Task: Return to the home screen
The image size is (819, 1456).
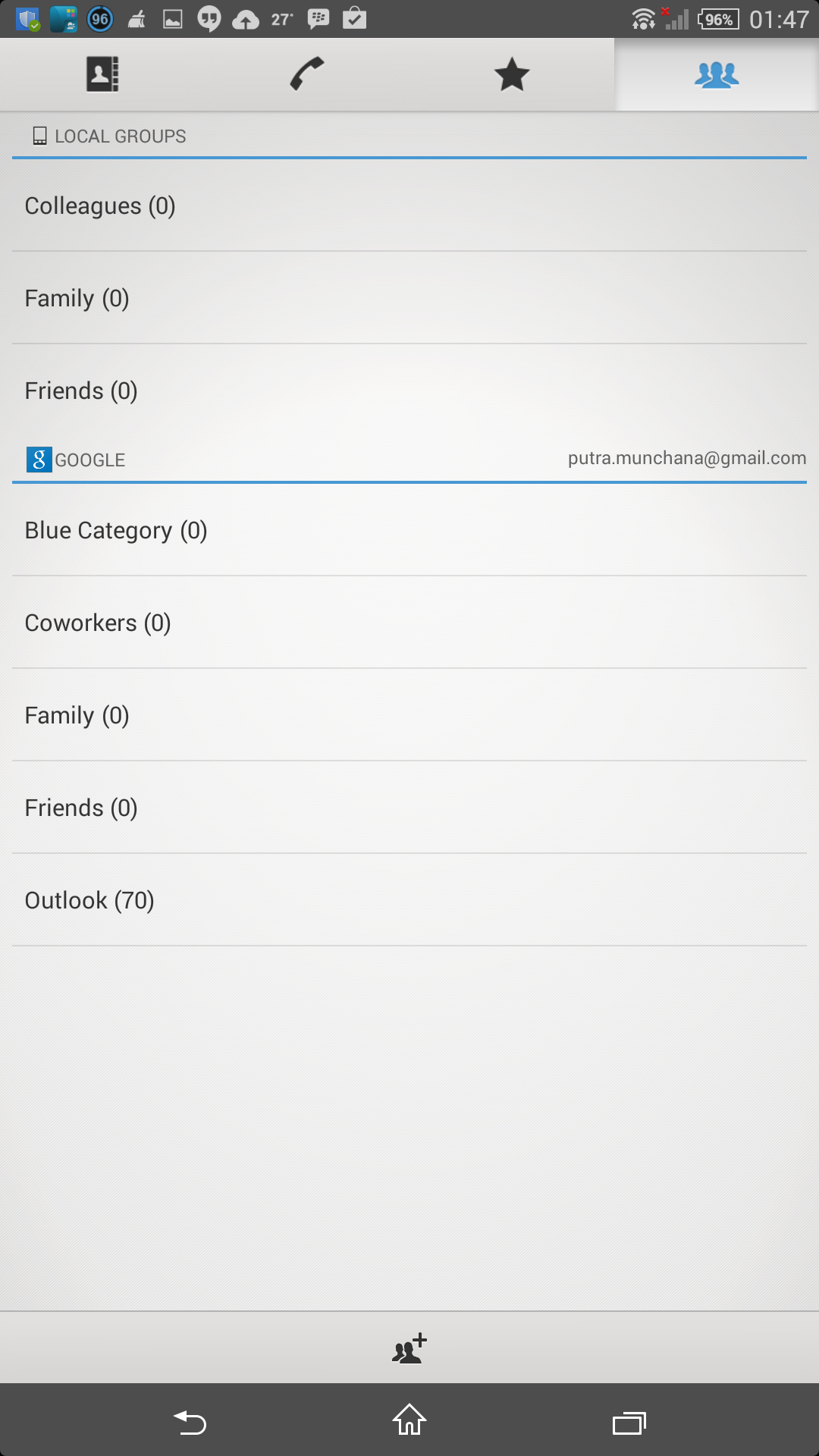Action: tap(409, 1420)
